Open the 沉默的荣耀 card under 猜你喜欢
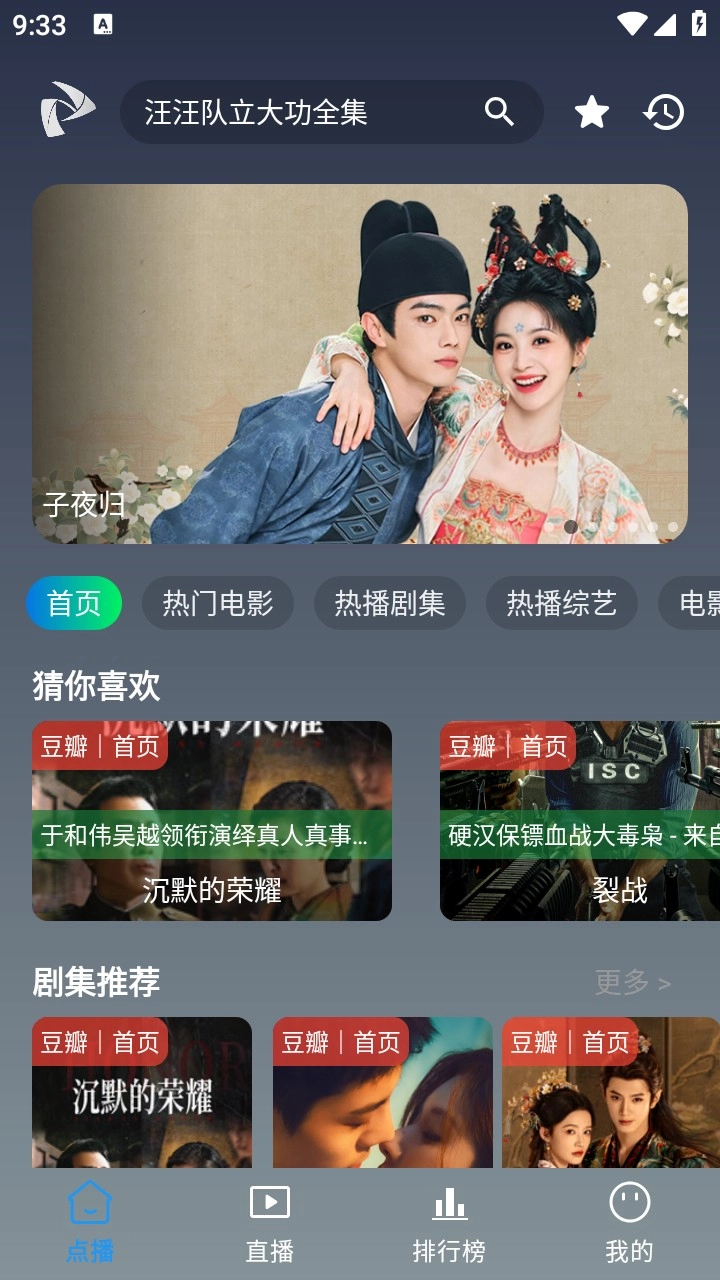This screenshot has width=720, height=1280. (x=212, y=821)
